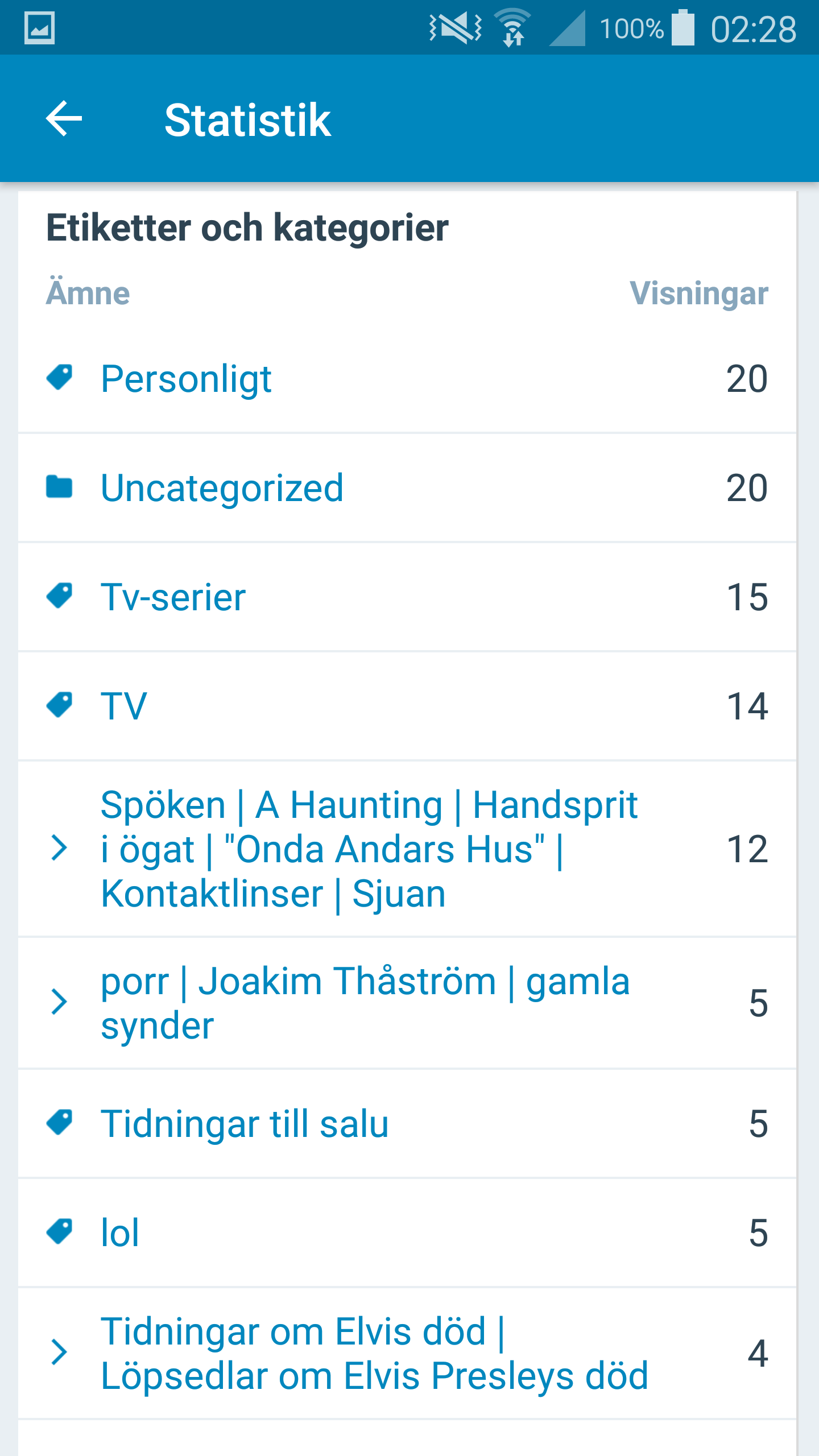Open the Personligt tag
Viewport: 819px width, 1456px height.
(x=186, y=379)
